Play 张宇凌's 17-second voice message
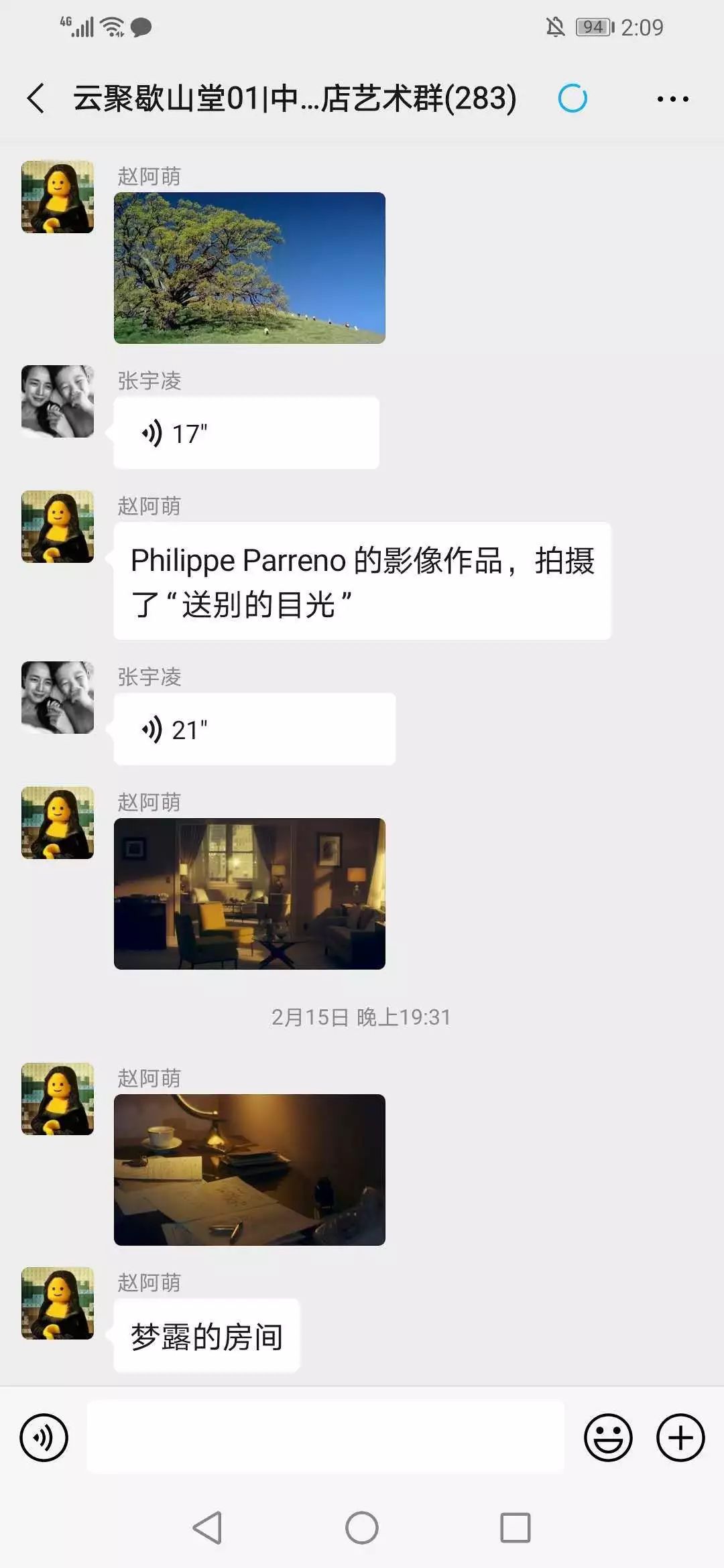Viewport: 724px width, 1568px height. [x=246, y=433]
